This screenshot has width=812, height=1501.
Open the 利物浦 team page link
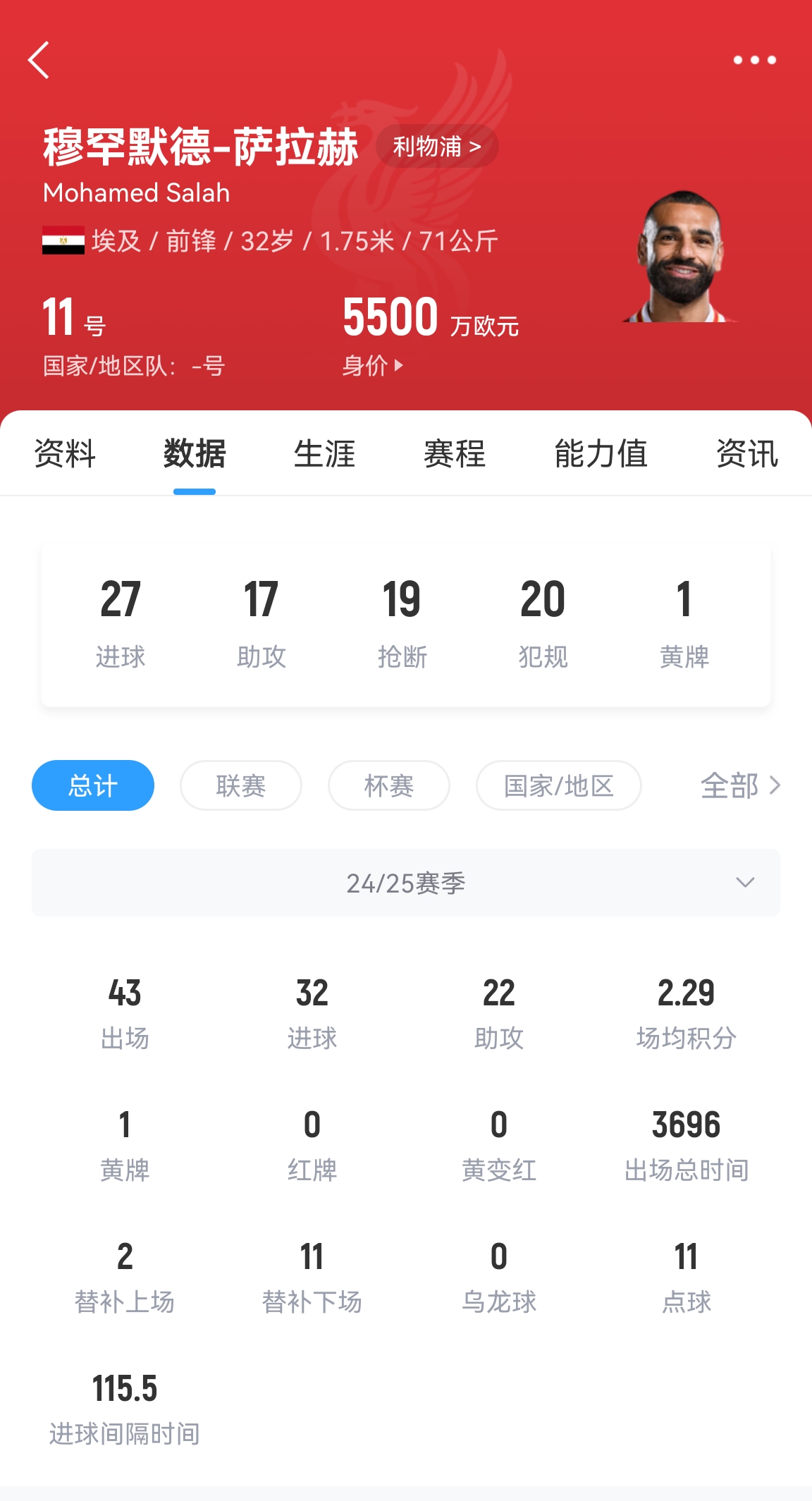(438, 145)
